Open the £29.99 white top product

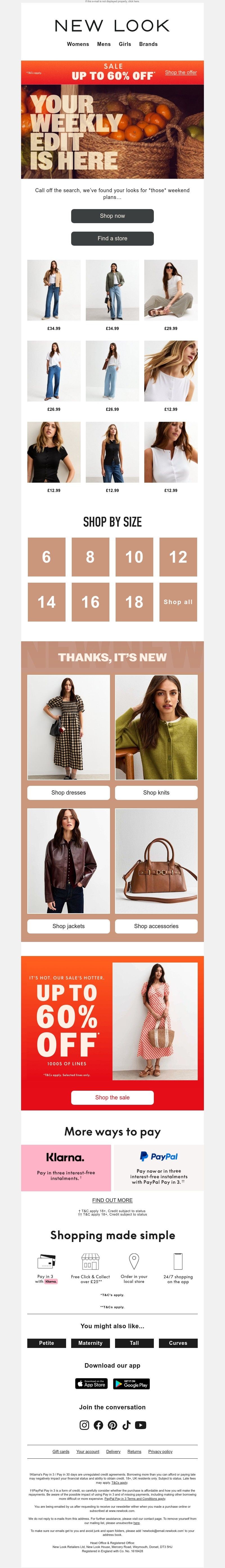coord(171,290)
